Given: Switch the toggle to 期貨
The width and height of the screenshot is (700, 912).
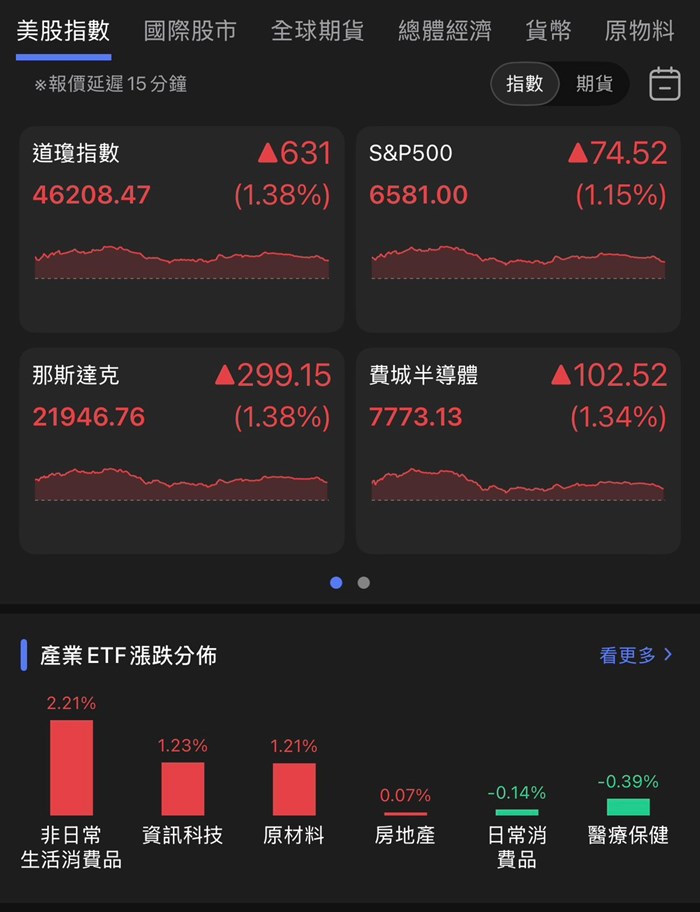Looking at the screenshot, I should coord(595,84).
